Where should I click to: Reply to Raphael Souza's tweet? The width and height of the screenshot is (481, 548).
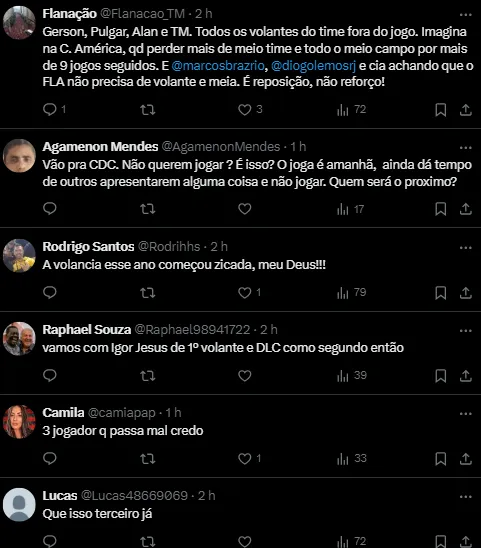click(50, 376)
